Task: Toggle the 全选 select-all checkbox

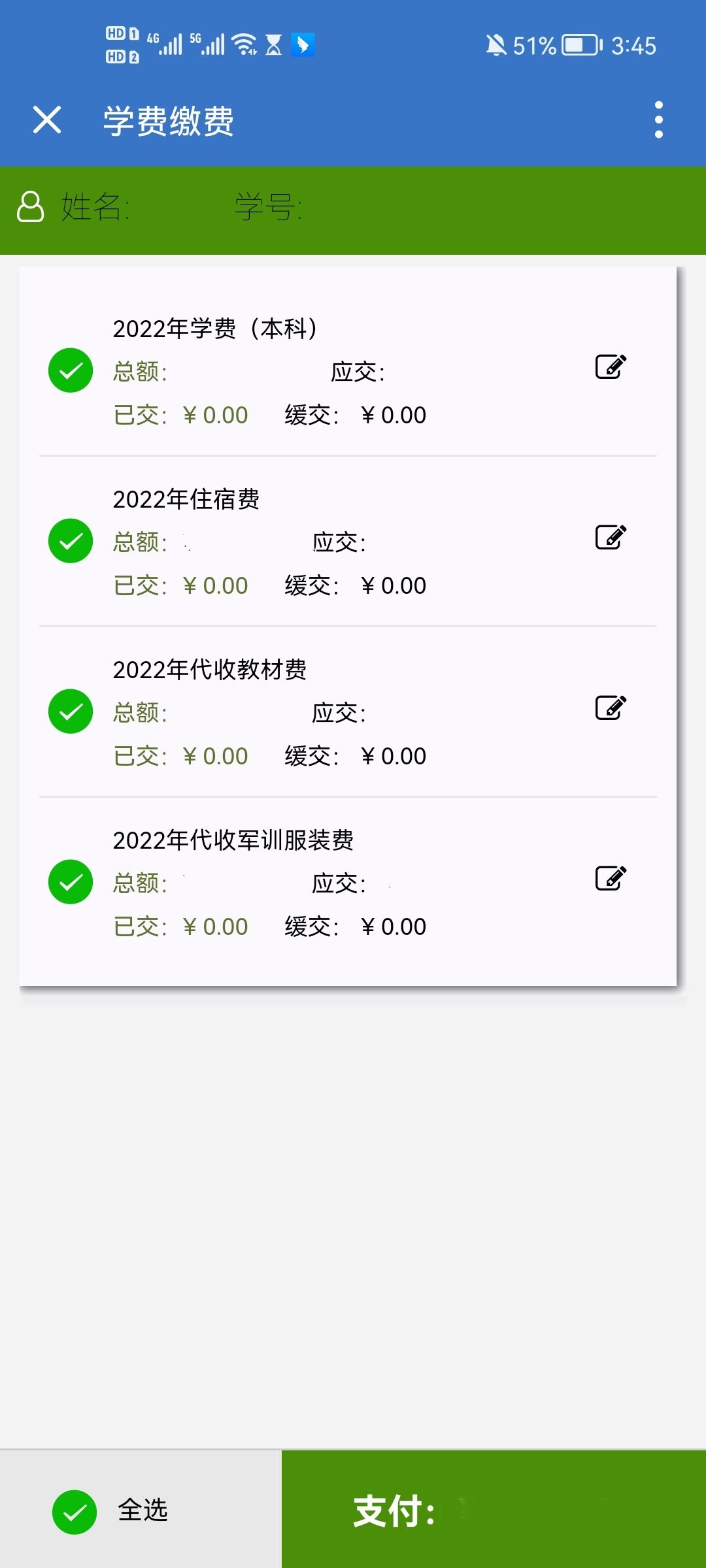Action: 75,1512
